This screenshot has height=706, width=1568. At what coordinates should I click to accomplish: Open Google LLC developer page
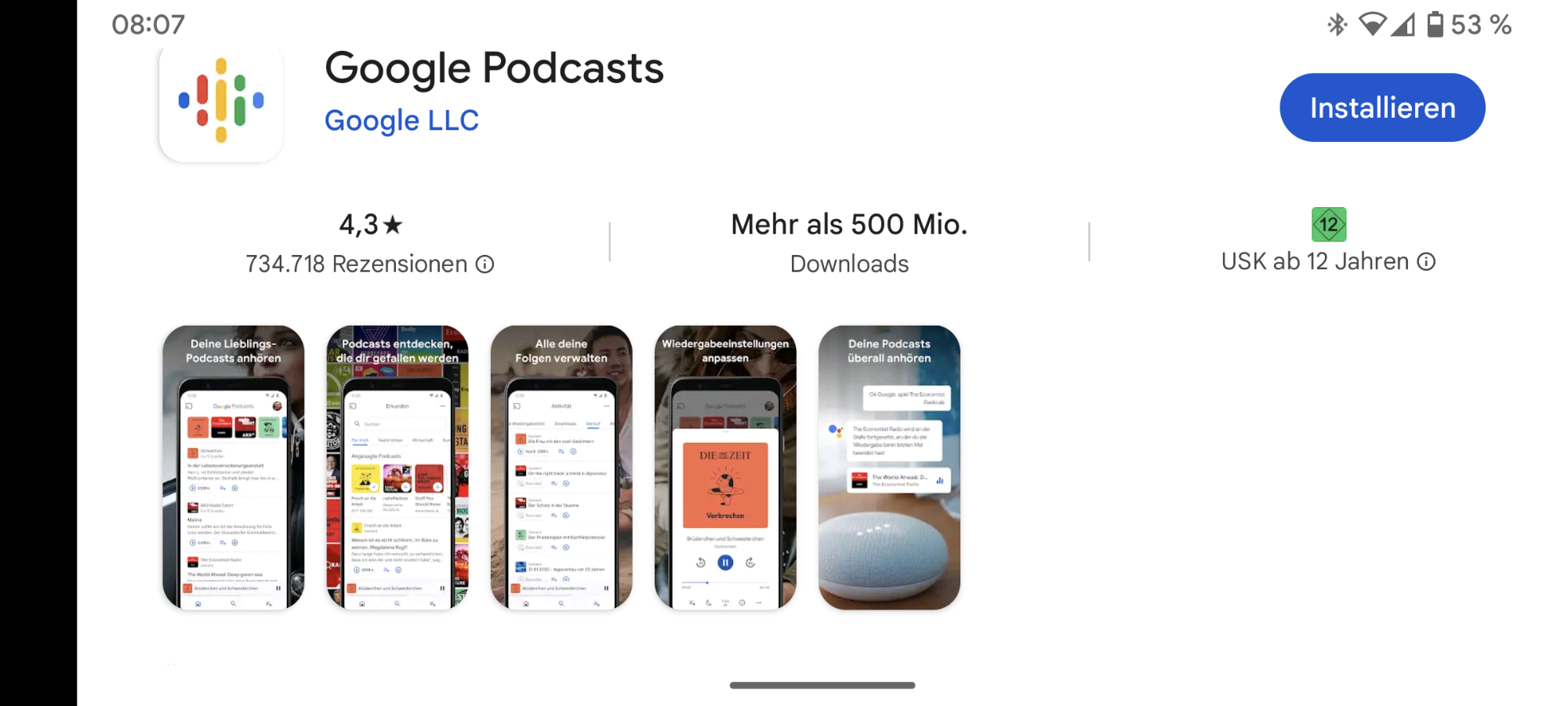(401, 121)
